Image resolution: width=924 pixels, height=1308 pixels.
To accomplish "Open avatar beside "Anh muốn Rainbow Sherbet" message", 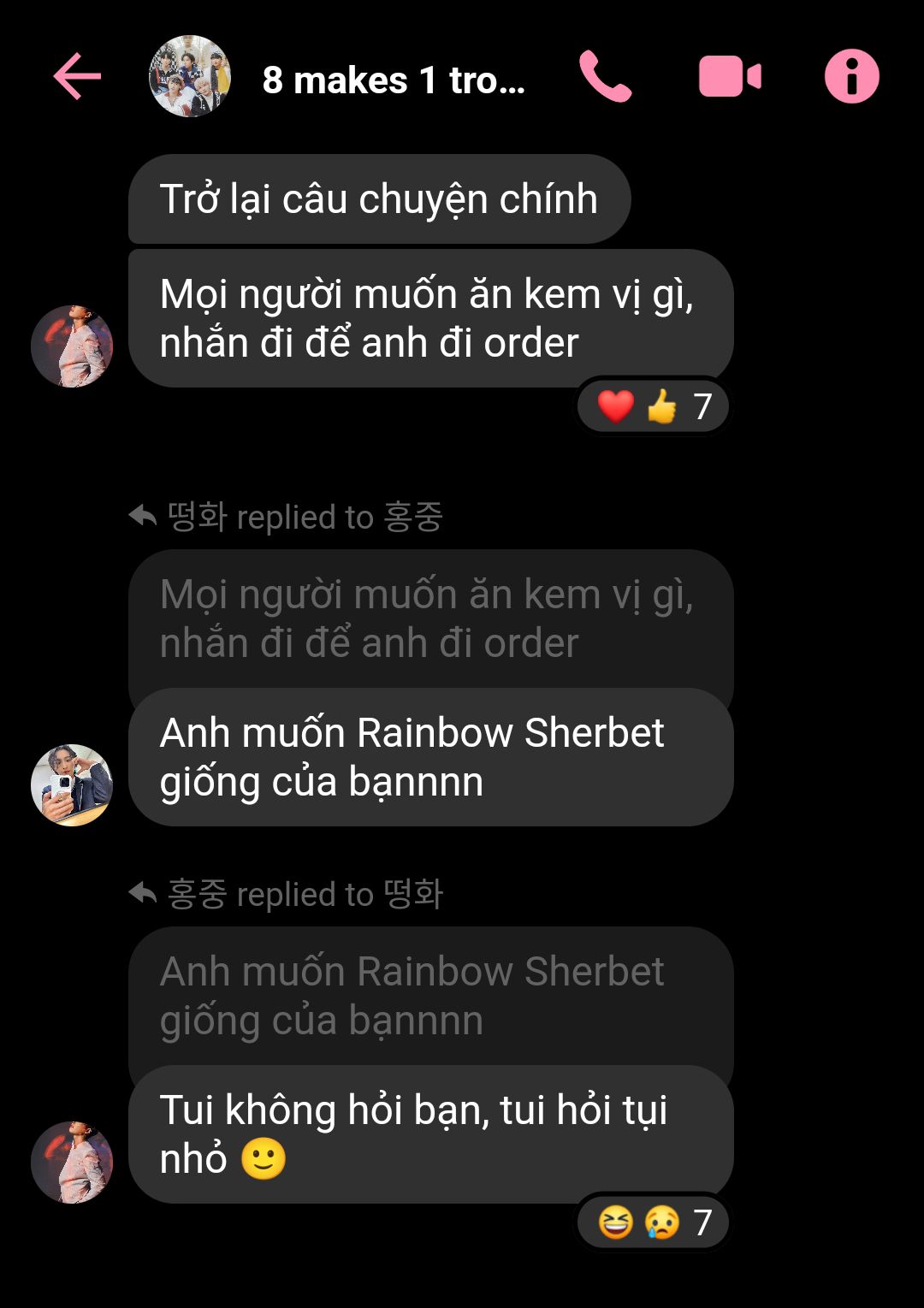I will click(x=72, y=784).
